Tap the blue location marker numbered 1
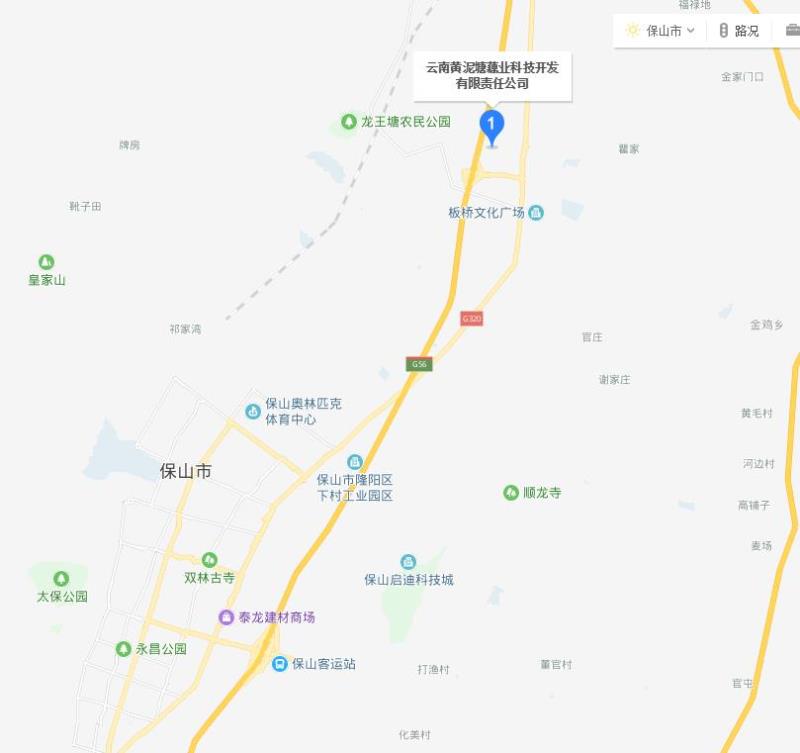 coord(491,127)
